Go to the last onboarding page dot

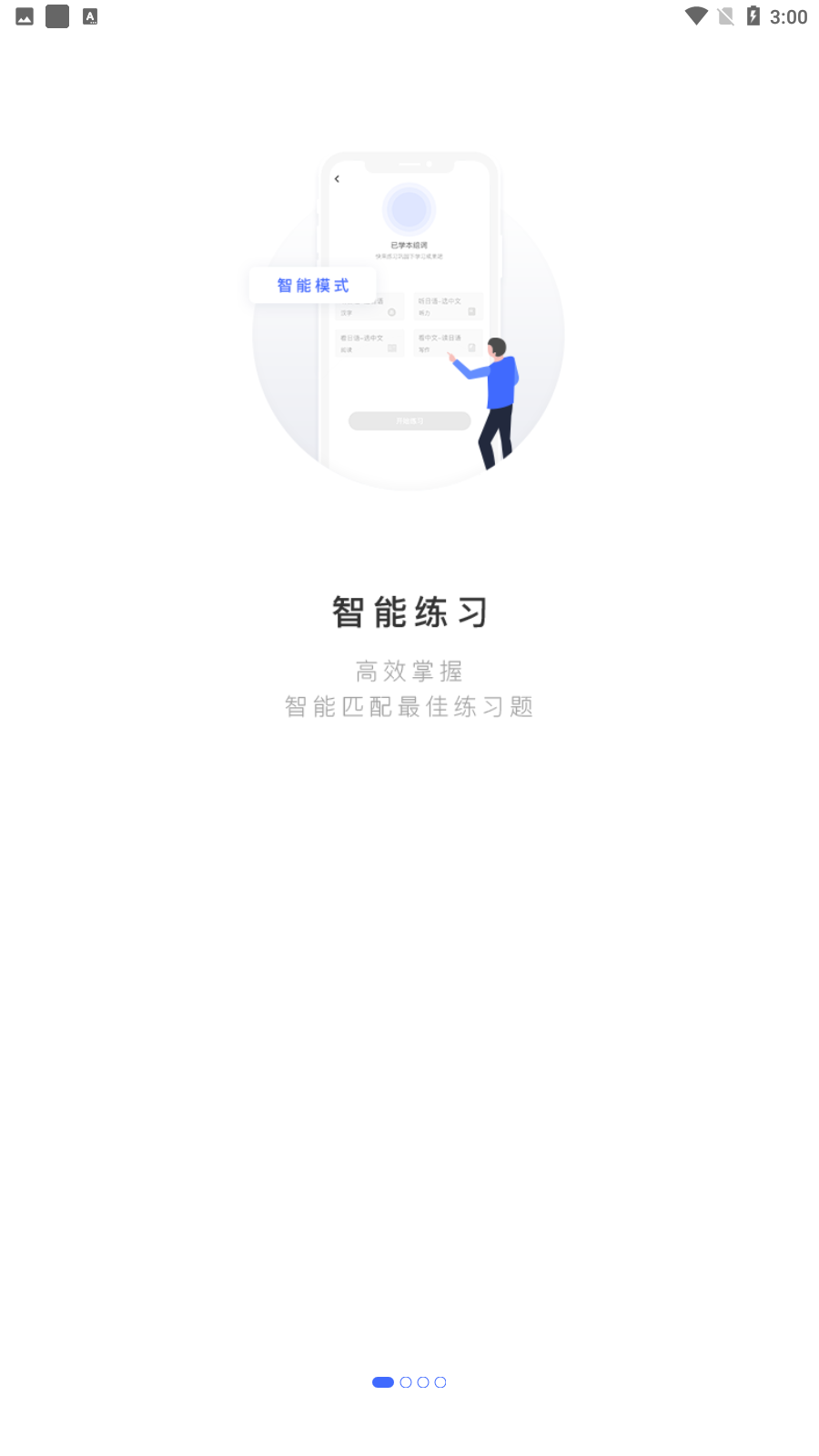coord(440,1382)
